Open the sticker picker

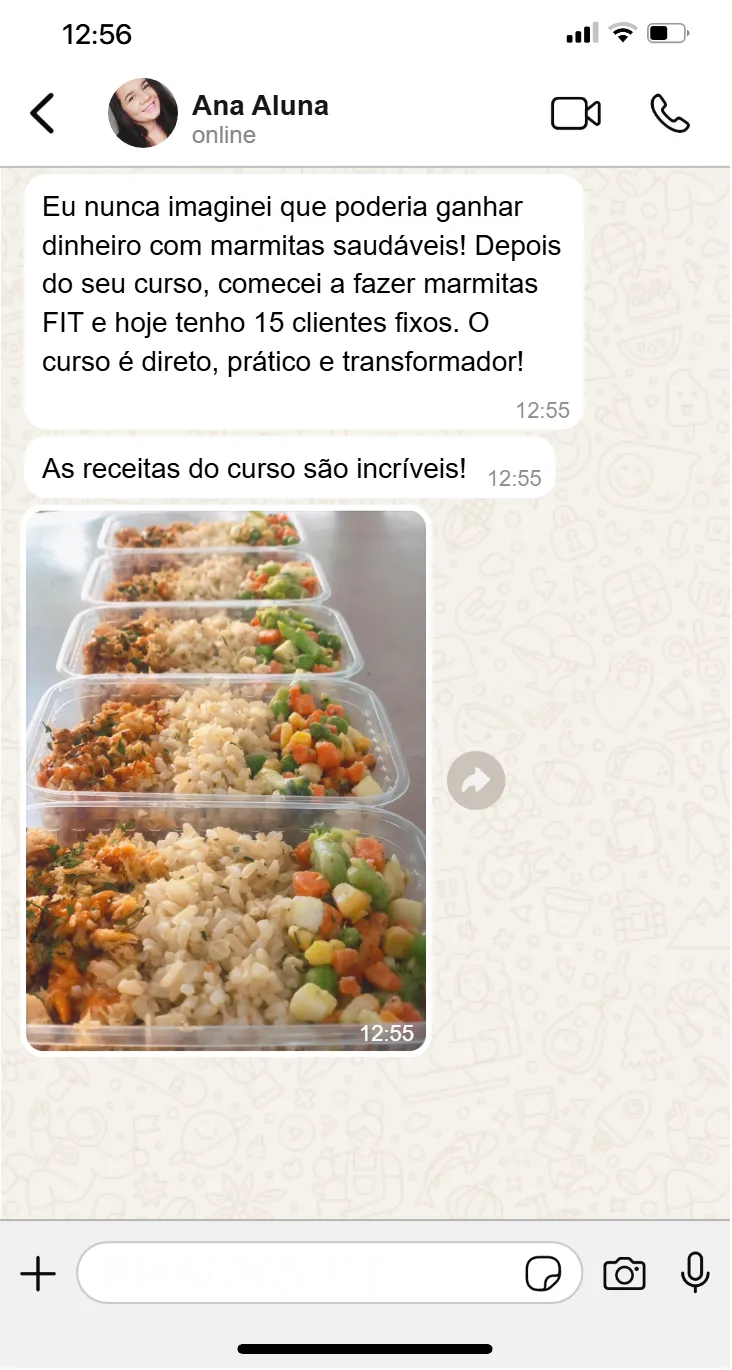543,1274
